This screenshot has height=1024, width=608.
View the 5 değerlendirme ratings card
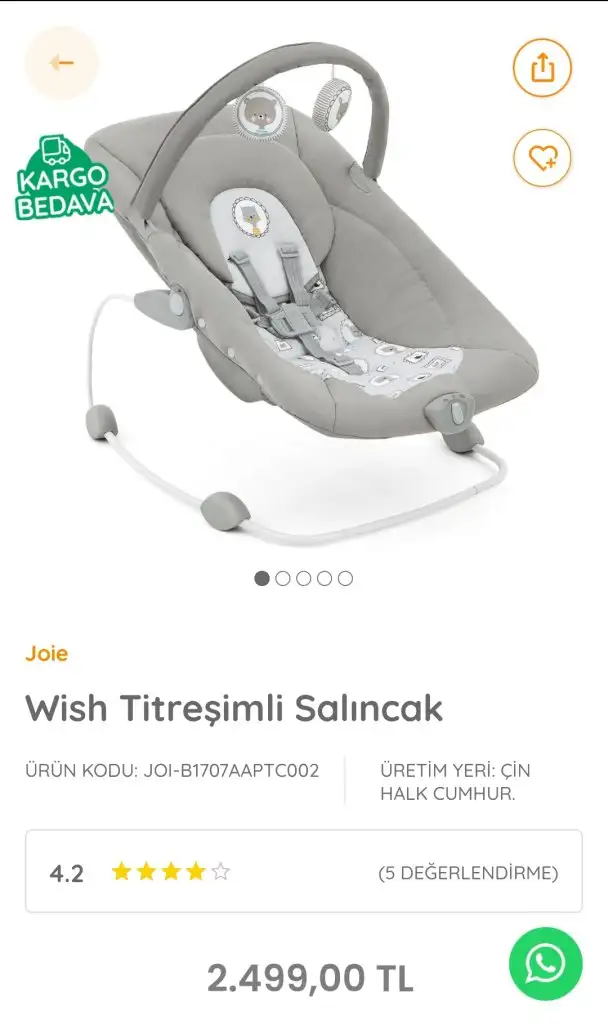coord(304,872)
